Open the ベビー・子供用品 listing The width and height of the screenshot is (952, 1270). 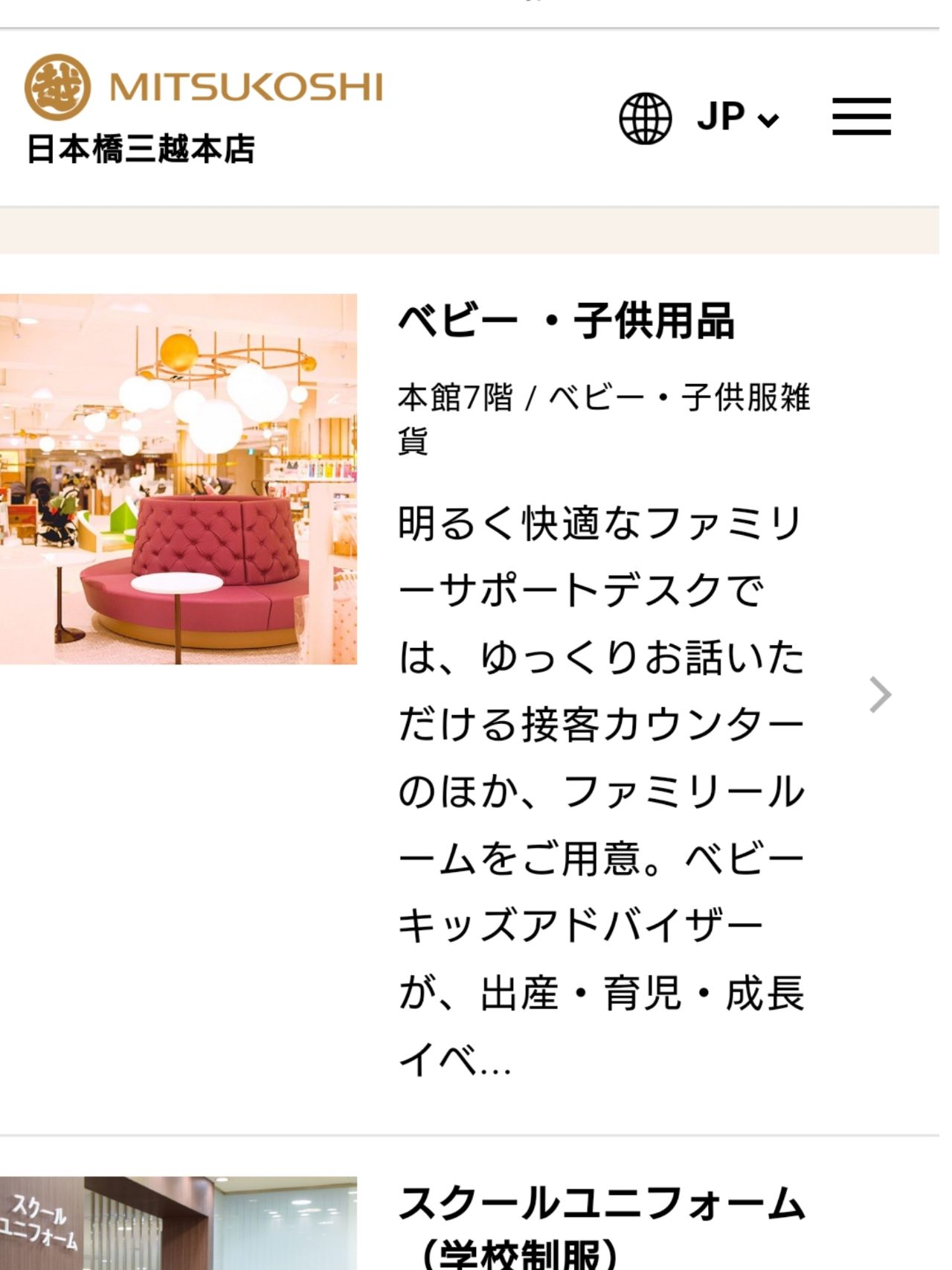pos(566,322)
